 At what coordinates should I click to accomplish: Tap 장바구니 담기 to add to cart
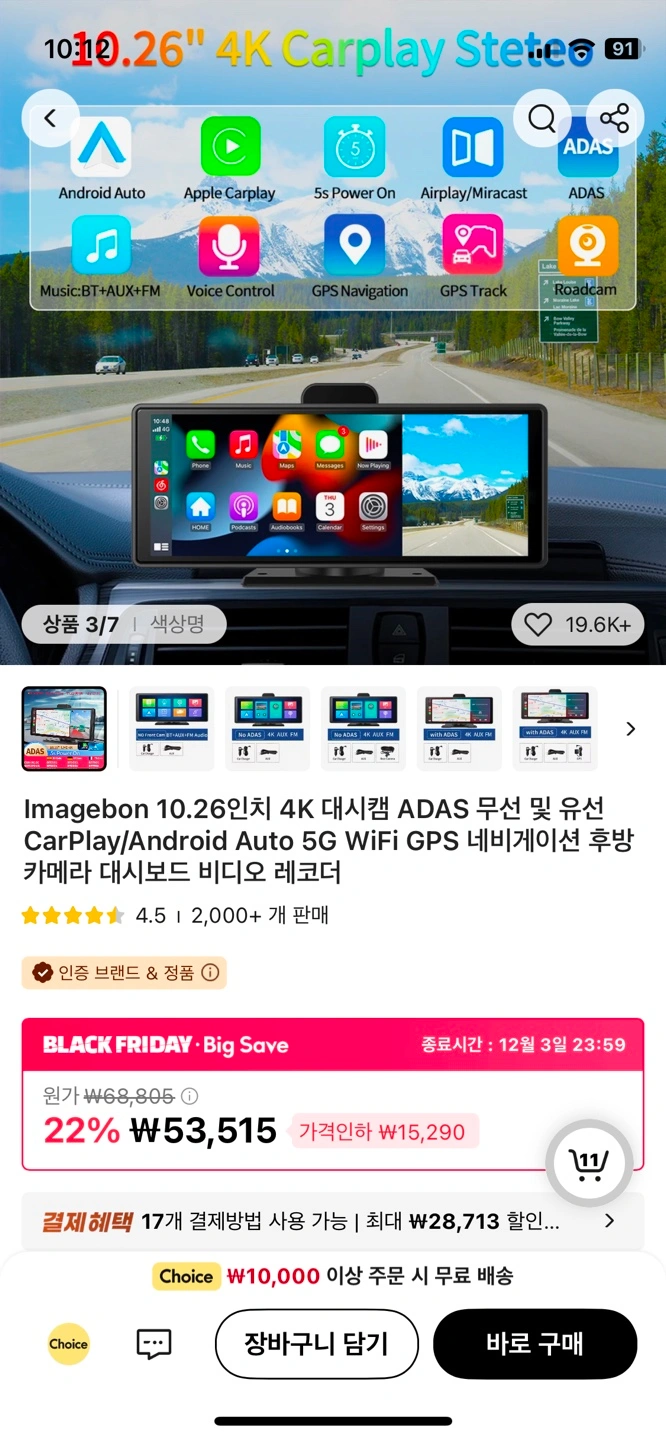[x=317, y=1344]
